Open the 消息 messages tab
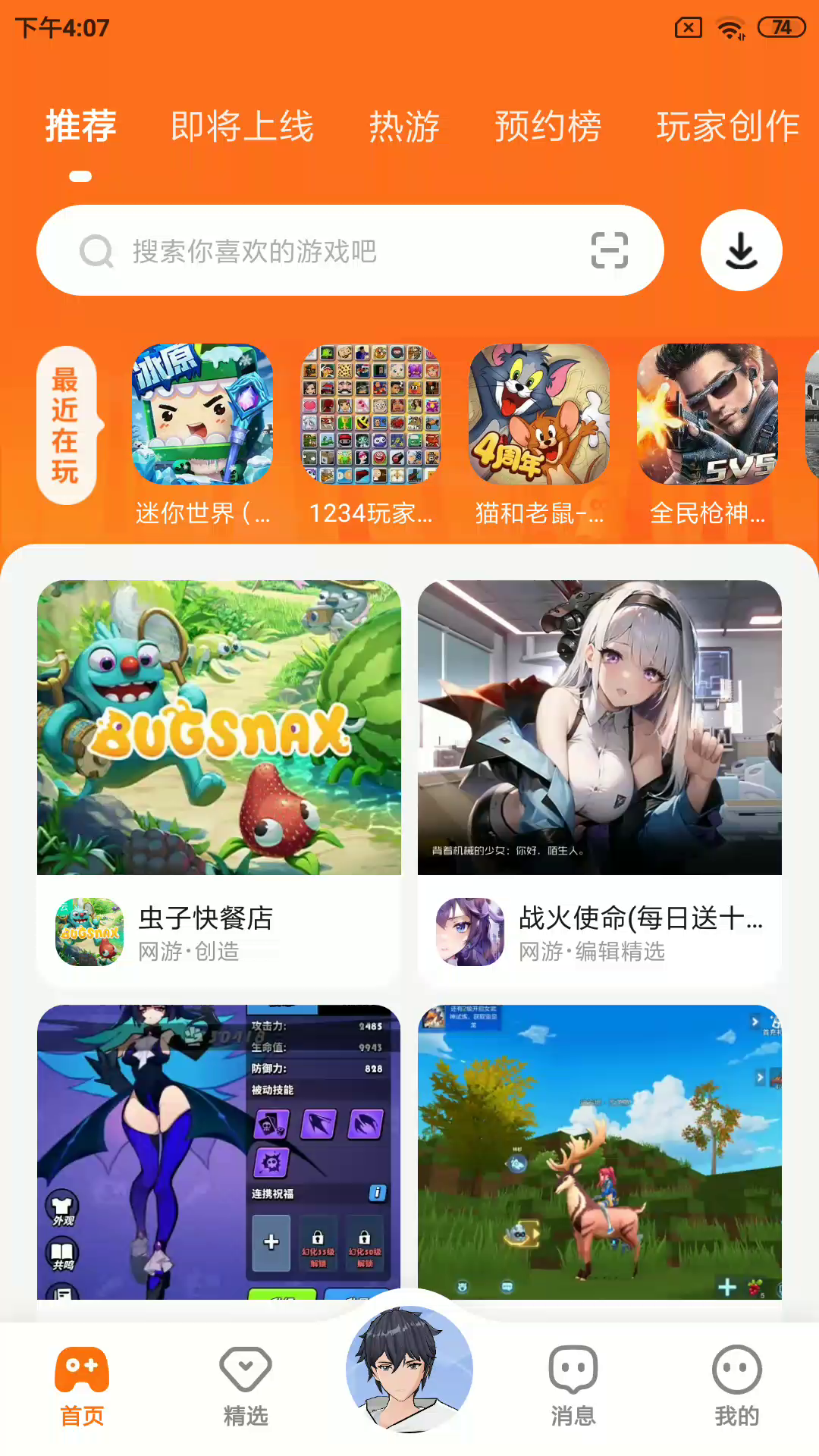The height and width of the screenshot is (1456, 819). point(573,1385)
